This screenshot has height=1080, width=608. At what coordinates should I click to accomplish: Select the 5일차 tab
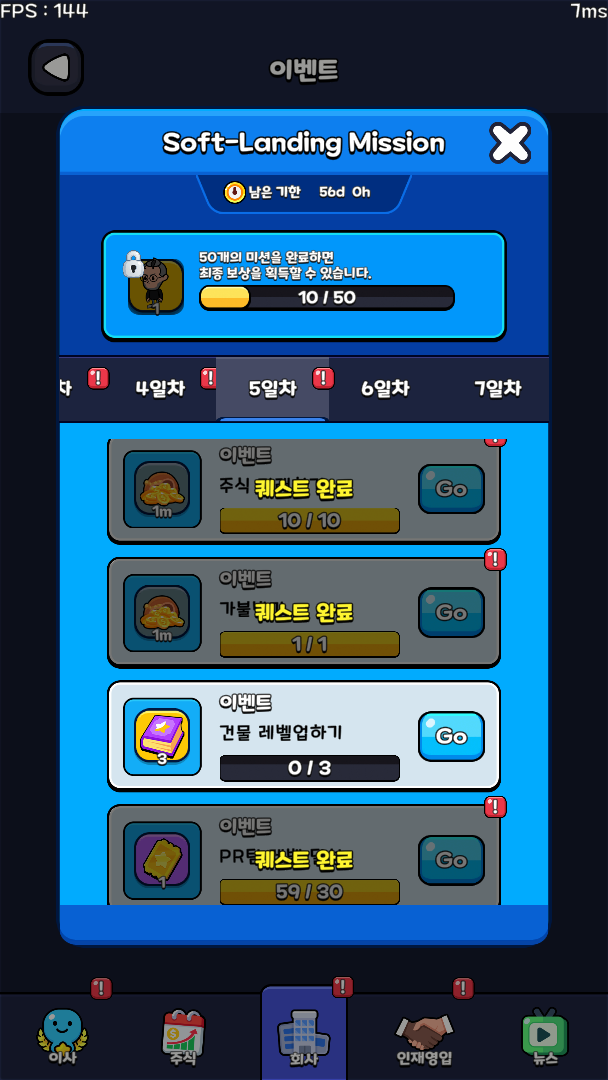(x=272, y=388)
